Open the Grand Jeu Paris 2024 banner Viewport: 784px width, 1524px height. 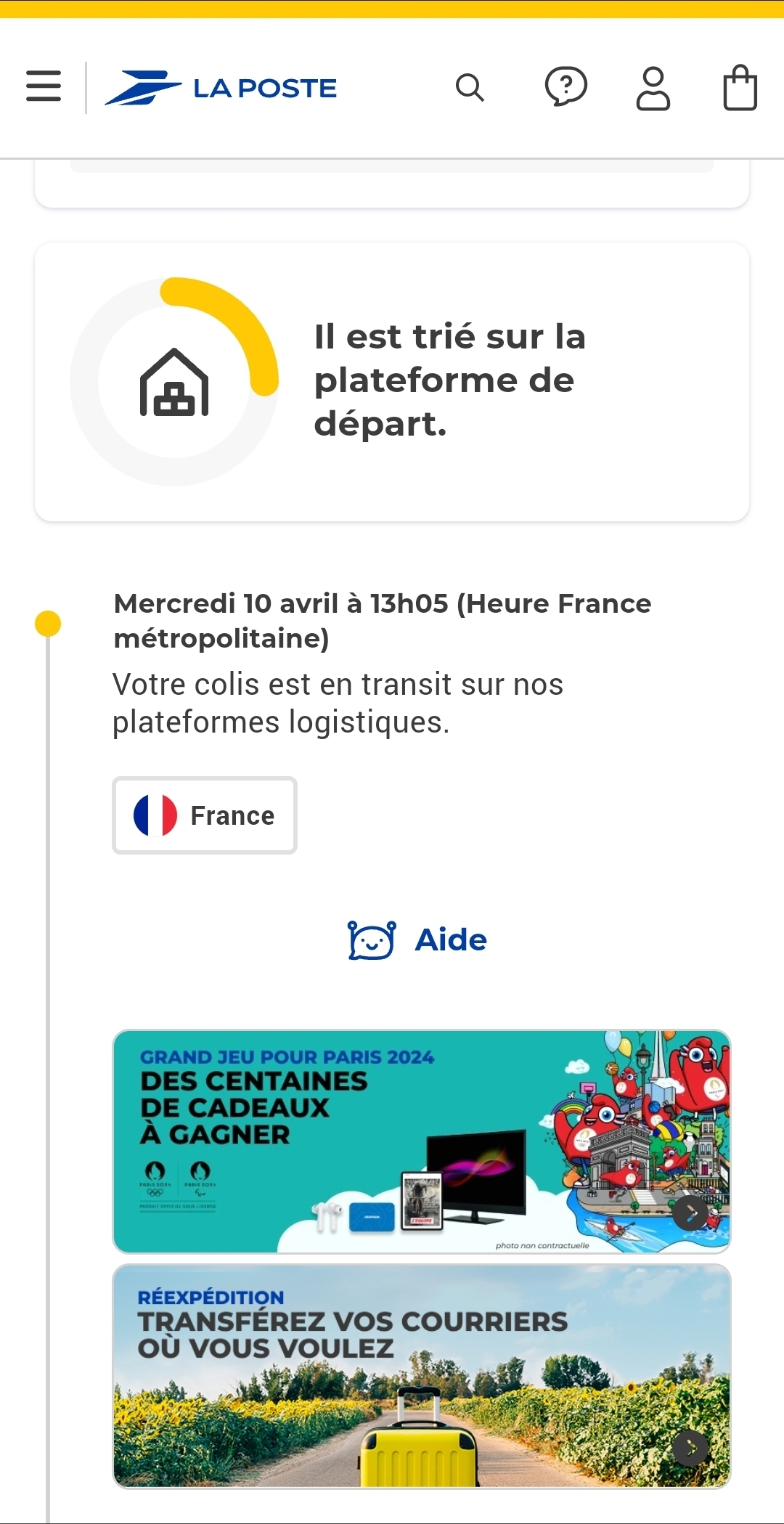pos(421,1141)
